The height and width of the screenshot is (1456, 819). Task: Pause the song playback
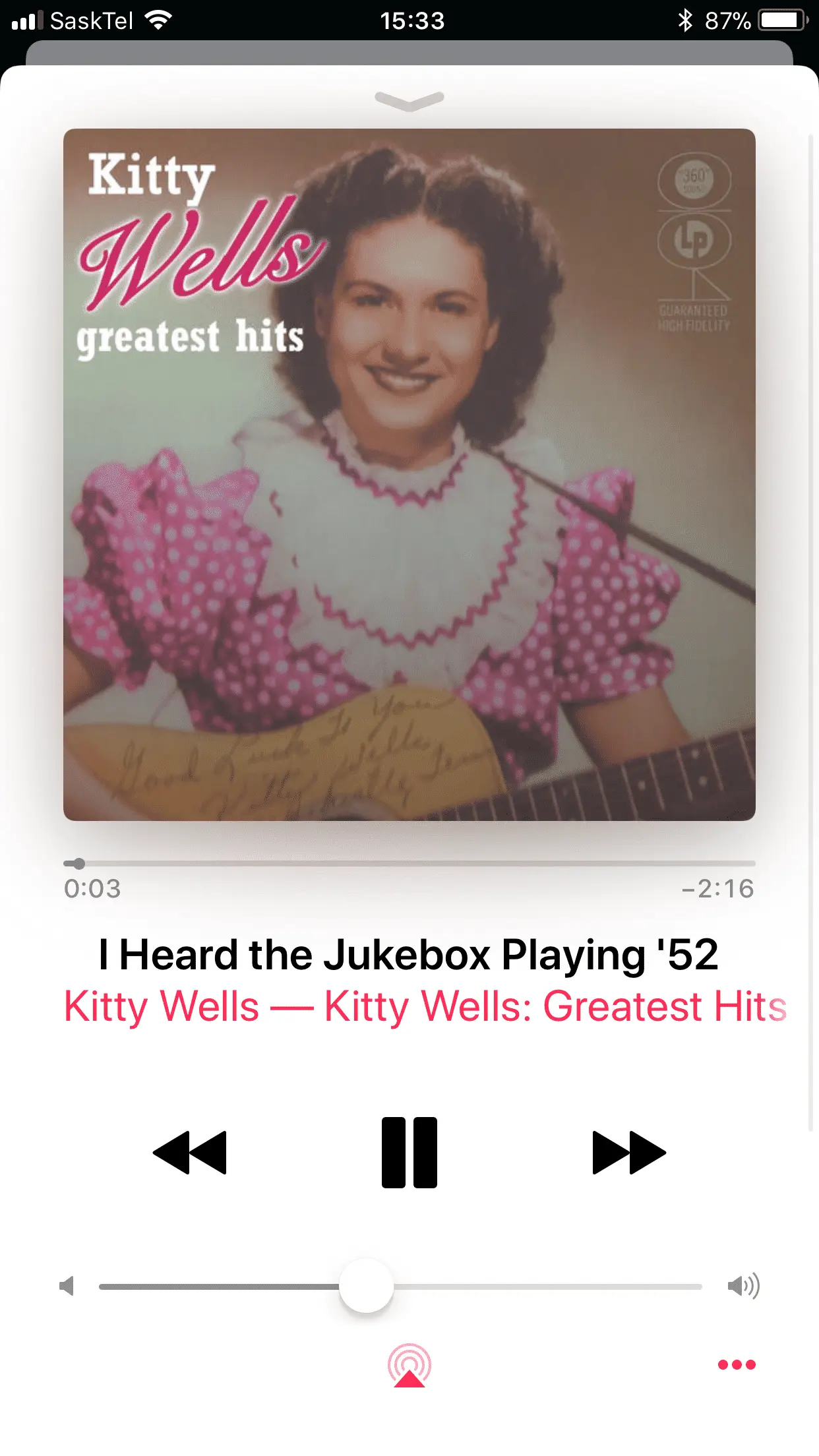(x=409, y=1153)
